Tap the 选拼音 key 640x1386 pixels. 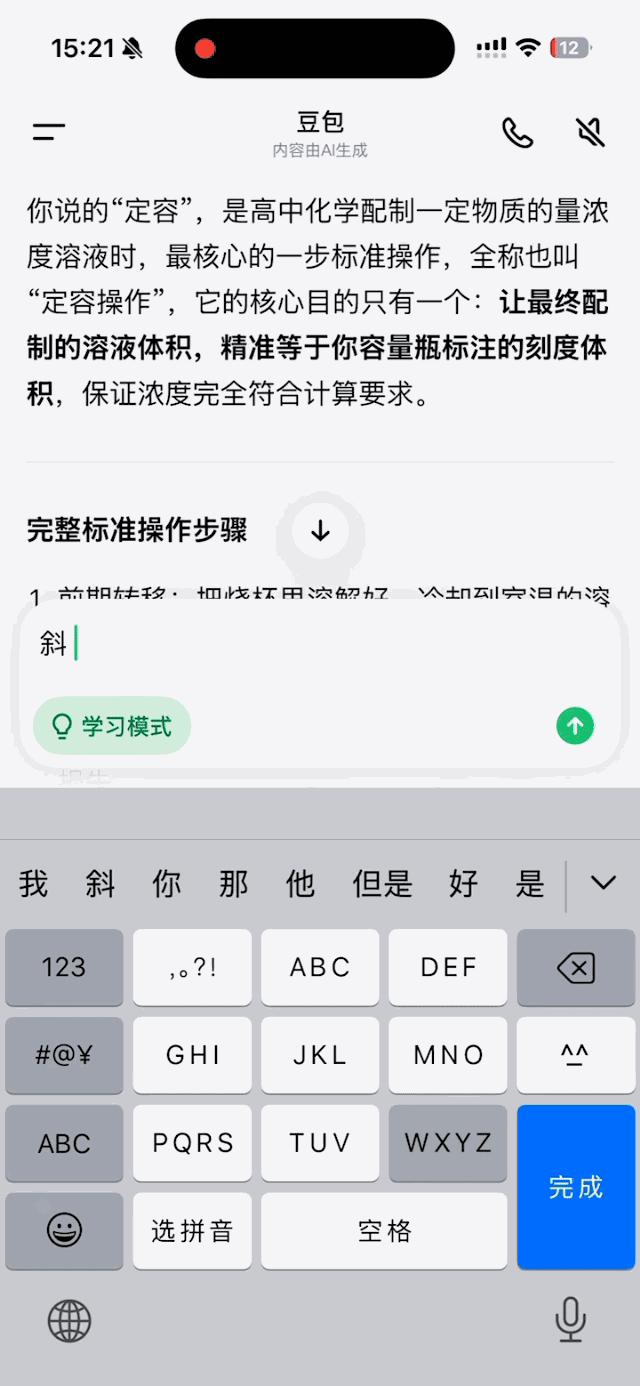[x=192, y=1231]
